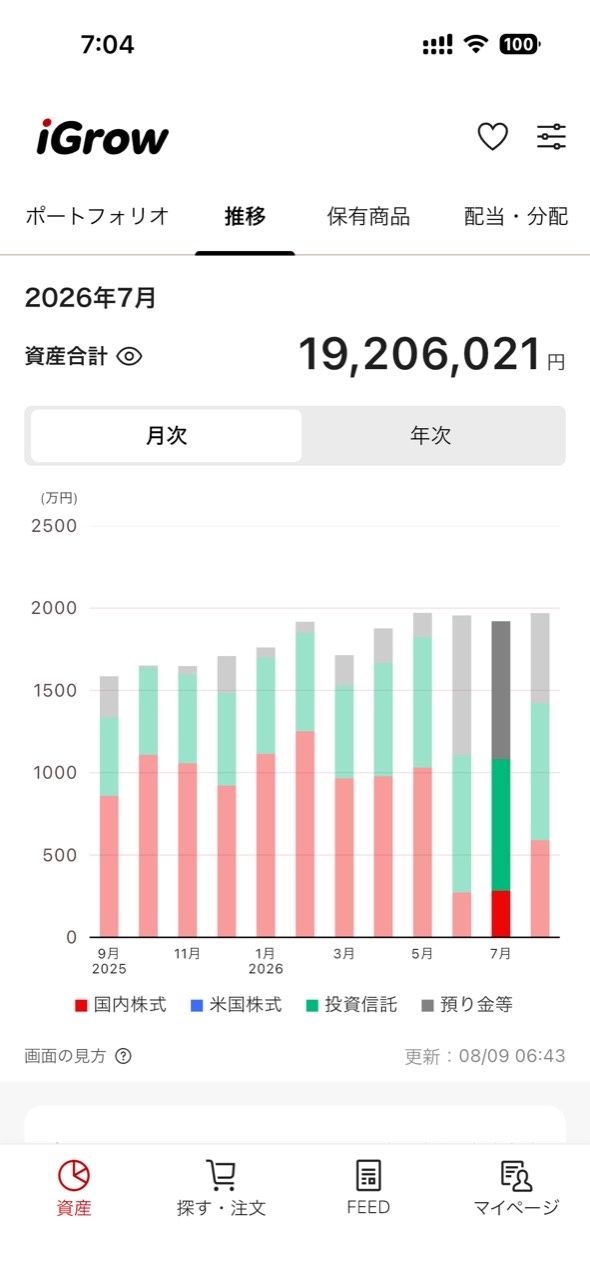Open the 保有商品 tab

tap(368, 216)
